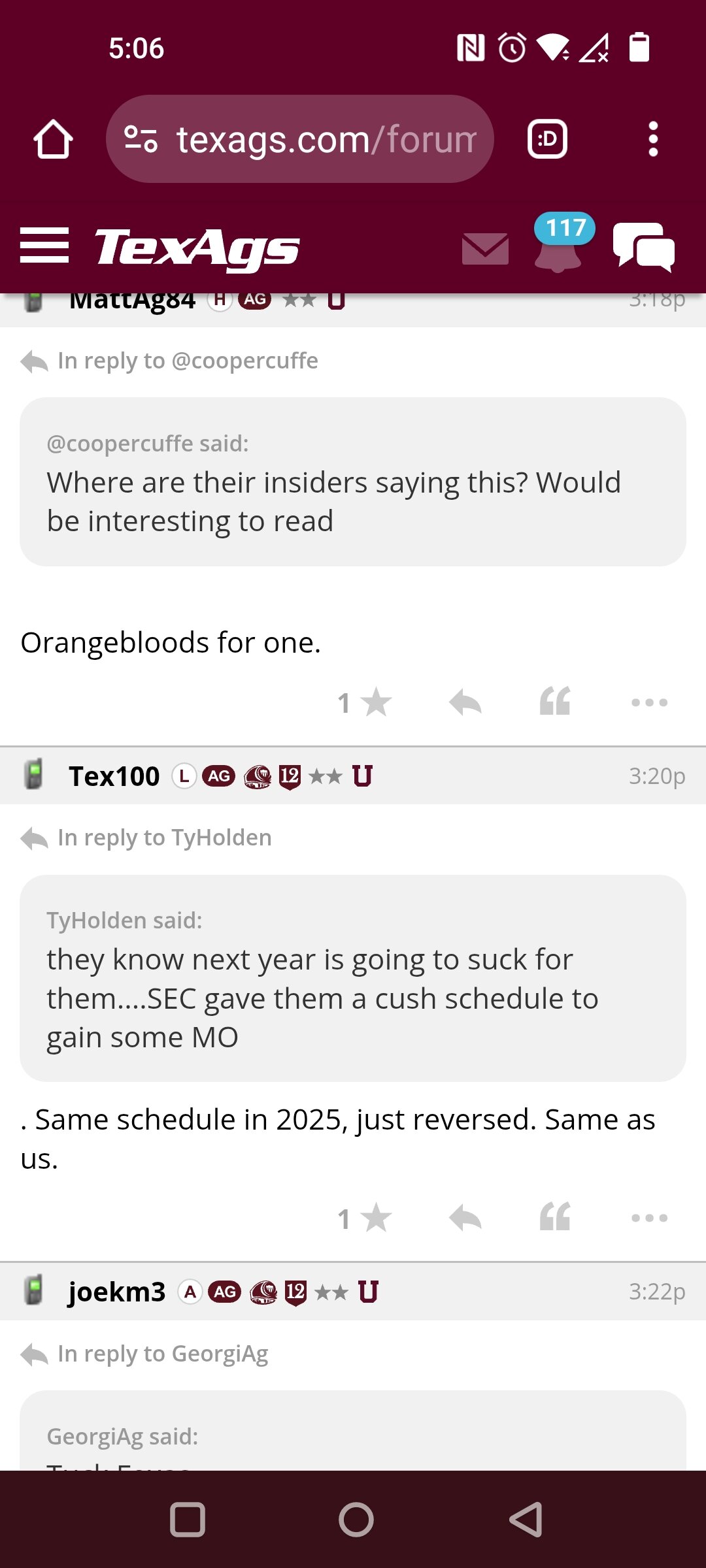Screen dimensions: 706x1568
Task: Open the notifications bell with 117
Action: pos(561,243)
